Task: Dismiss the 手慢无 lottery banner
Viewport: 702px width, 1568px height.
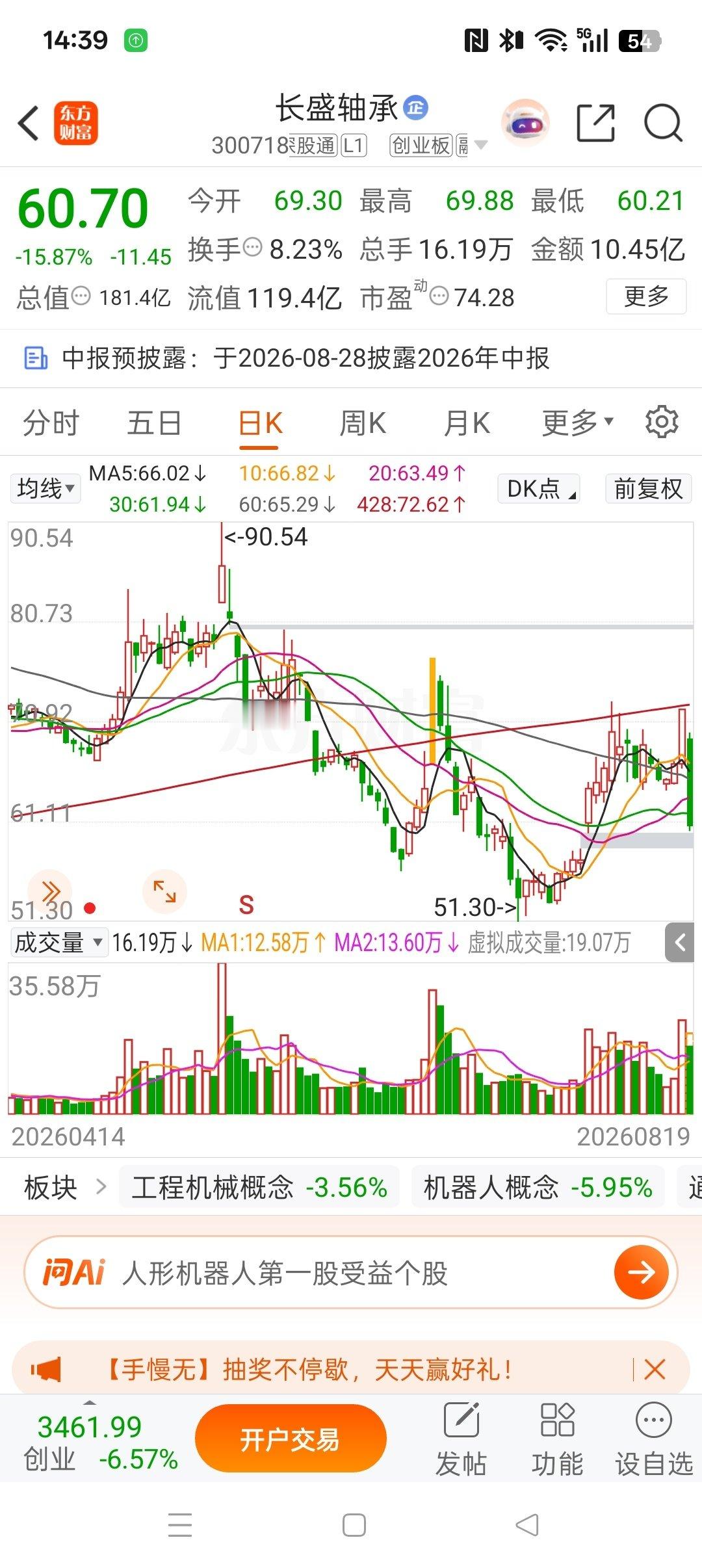Action: coord(655,1370)
